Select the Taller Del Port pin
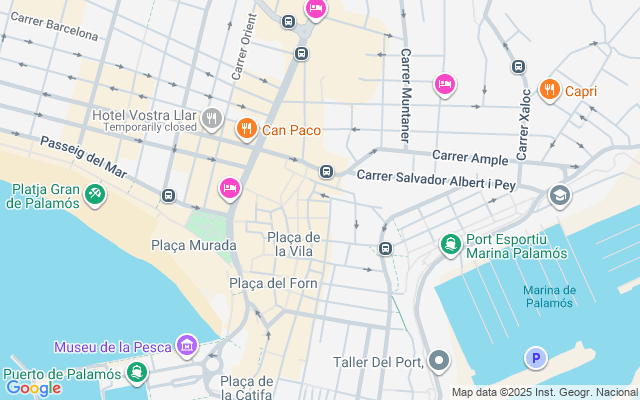The width and height of the screenshot is (640, 400). tap(438, 360)
